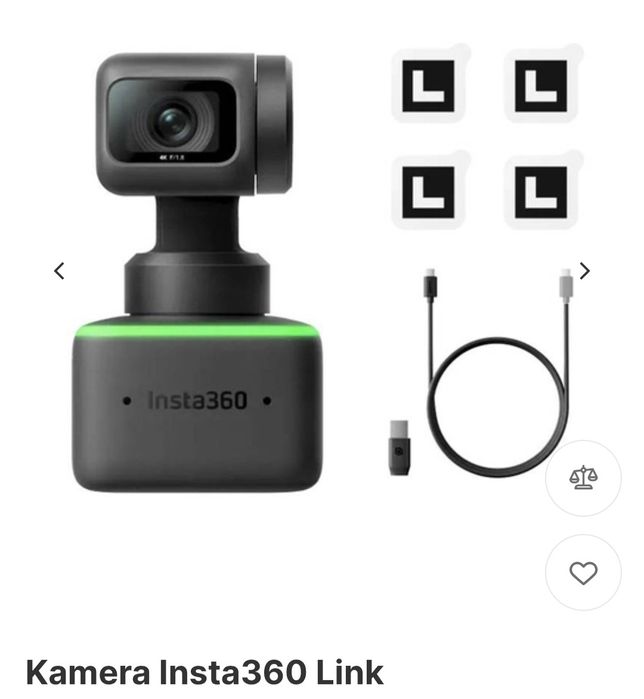The width and height of the screenshot is (644, 699).
Task: Show the previous product image
Action: point(59,270)
